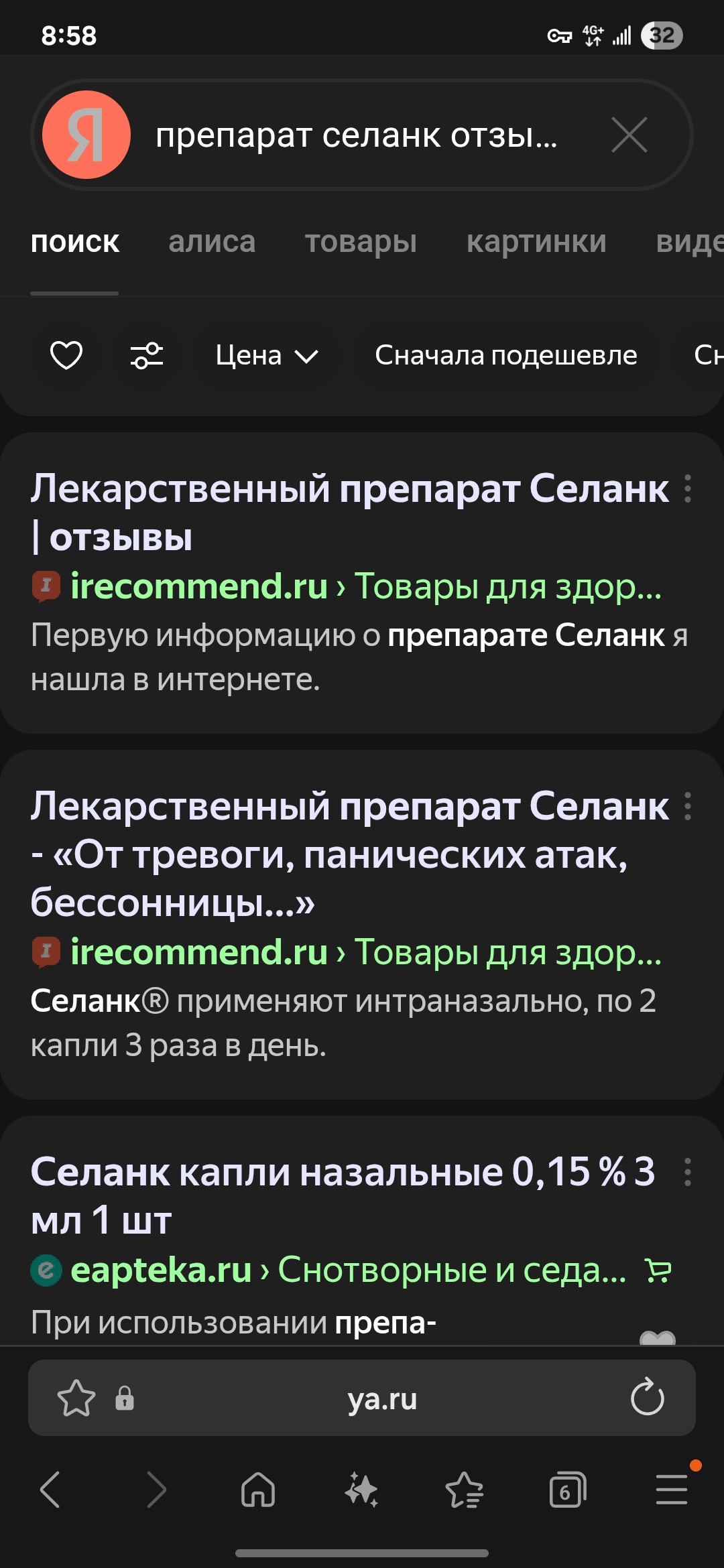Reload the ya.ru page
The image size is (724, 1568).
point(647,1398)
